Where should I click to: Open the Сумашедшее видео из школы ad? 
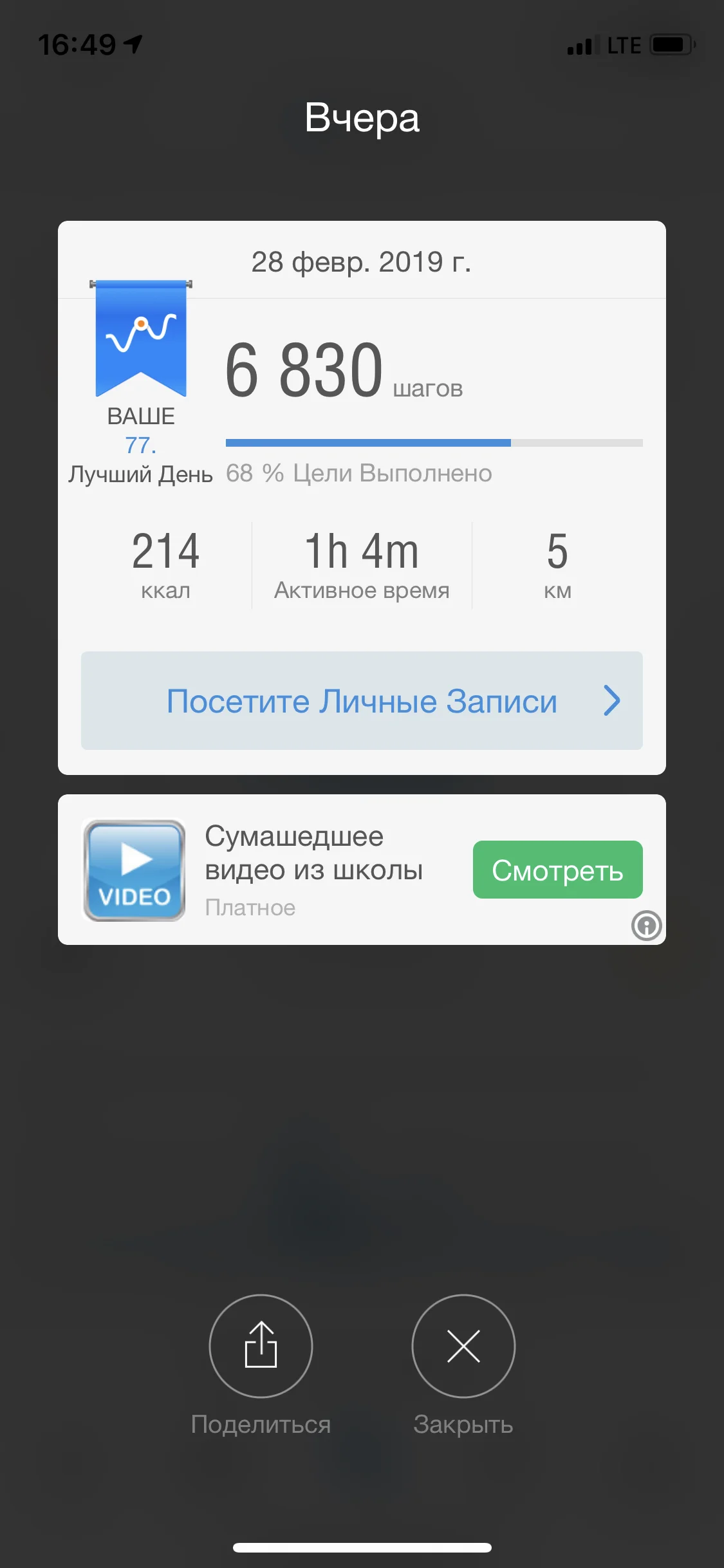point(313,854)
